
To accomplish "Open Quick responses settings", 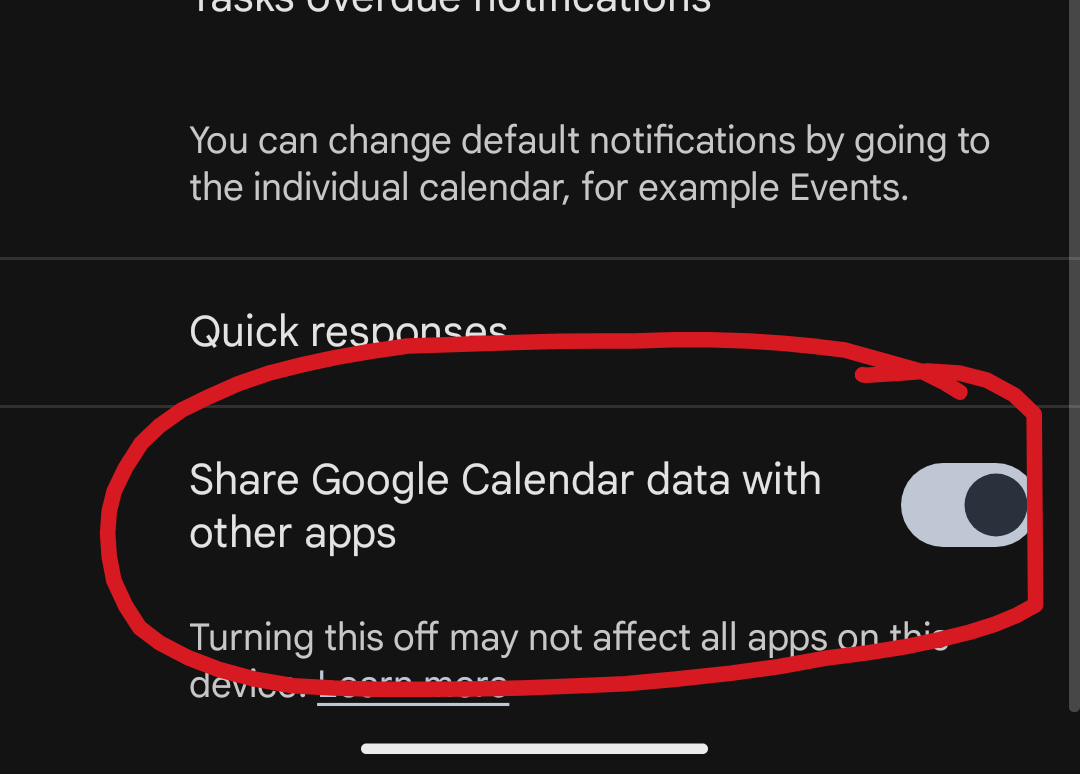I will (x=348, y=331).
